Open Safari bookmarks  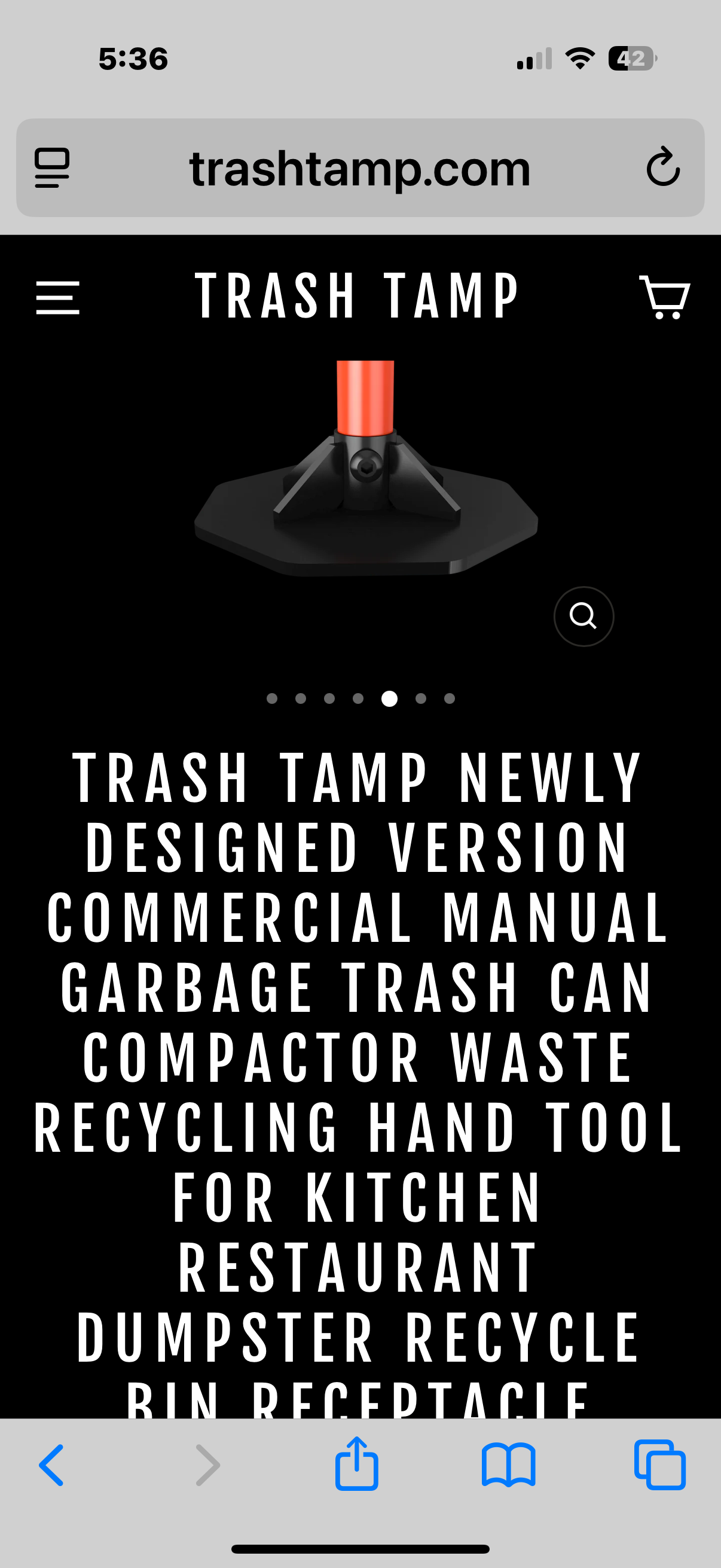508,1465
